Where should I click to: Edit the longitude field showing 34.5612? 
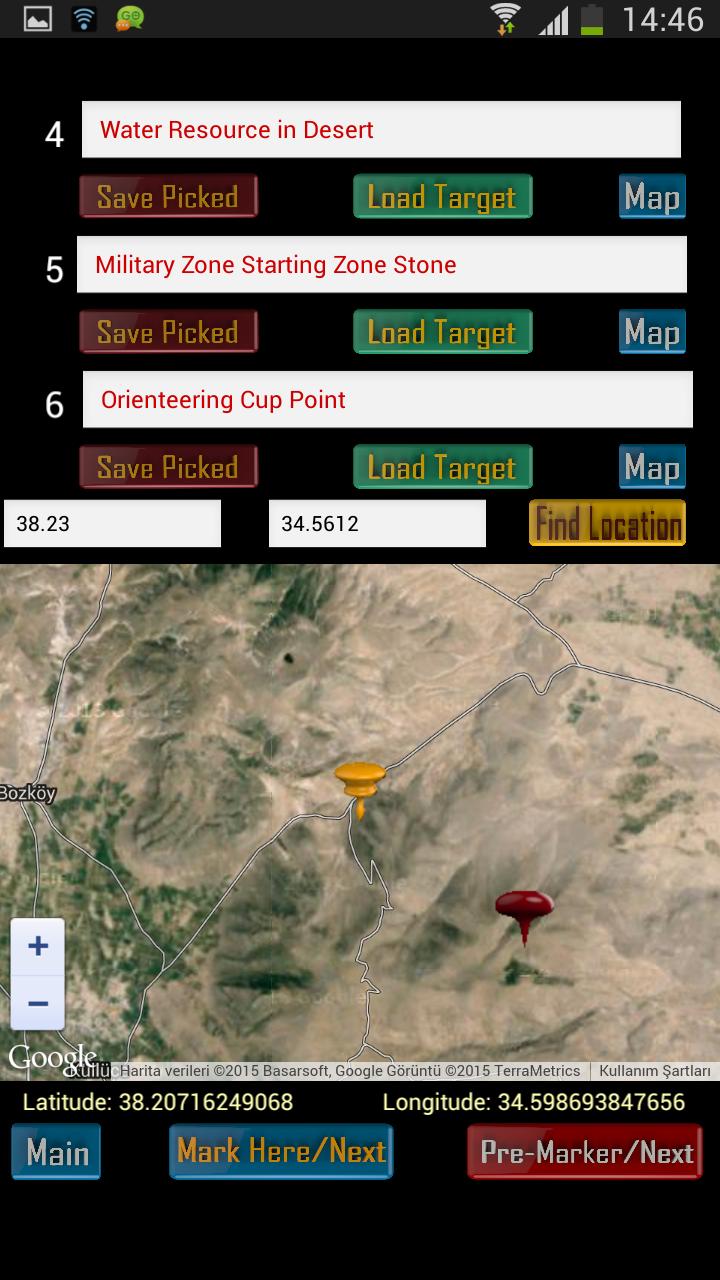(376, 522)
